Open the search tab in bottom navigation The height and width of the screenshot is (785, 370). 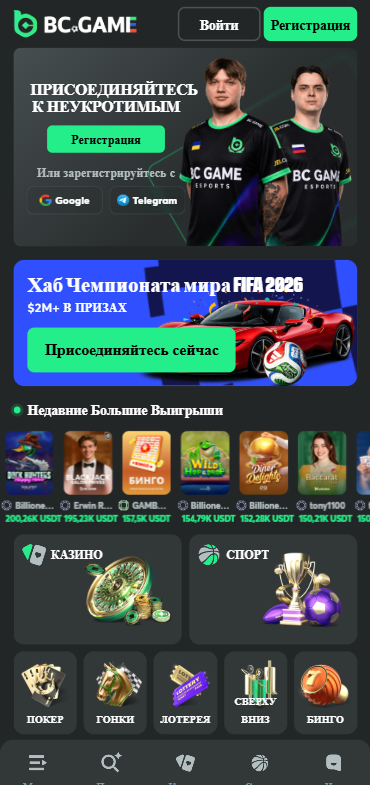(x=111, y=763)
